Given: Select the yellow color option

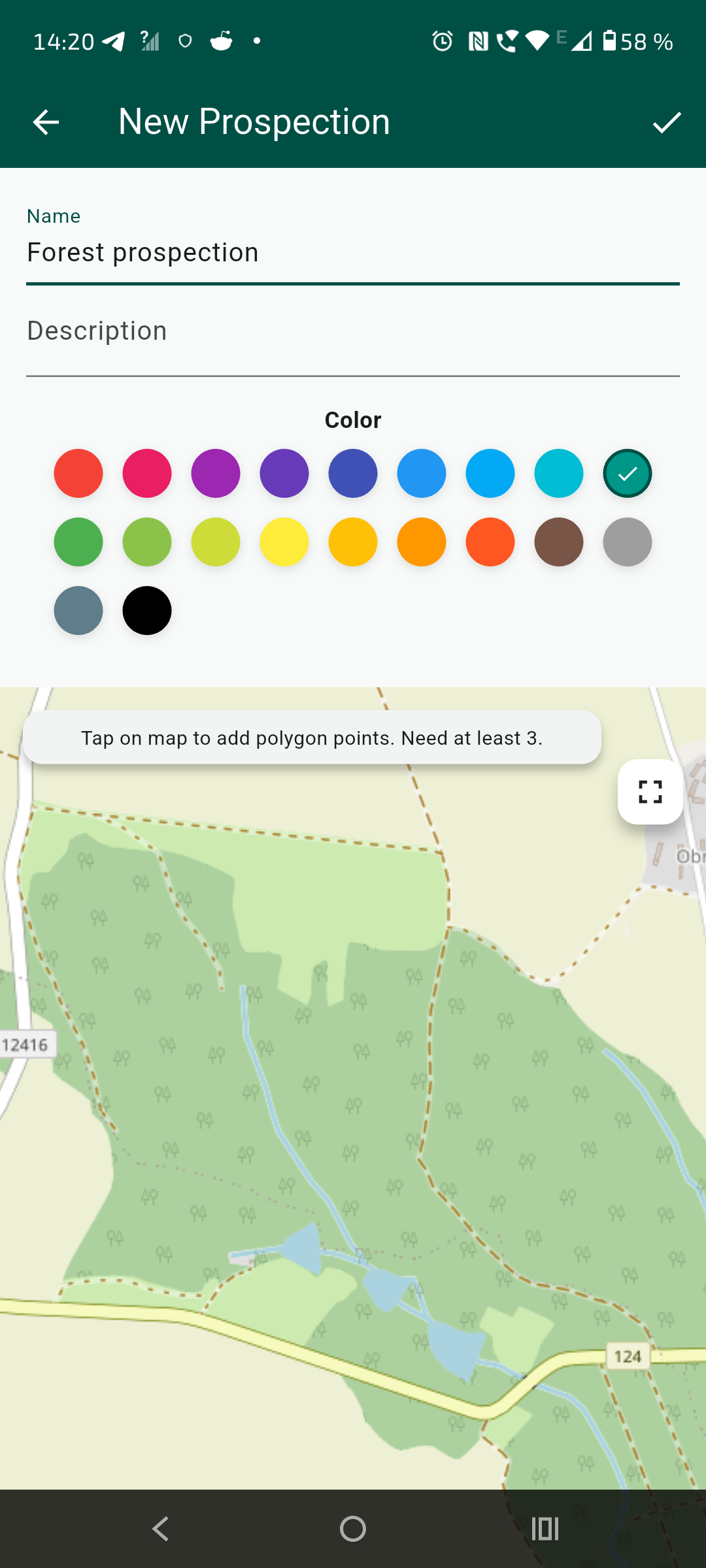Looking at the screenshot, I should pyautogui.click(x=284, y=542).
